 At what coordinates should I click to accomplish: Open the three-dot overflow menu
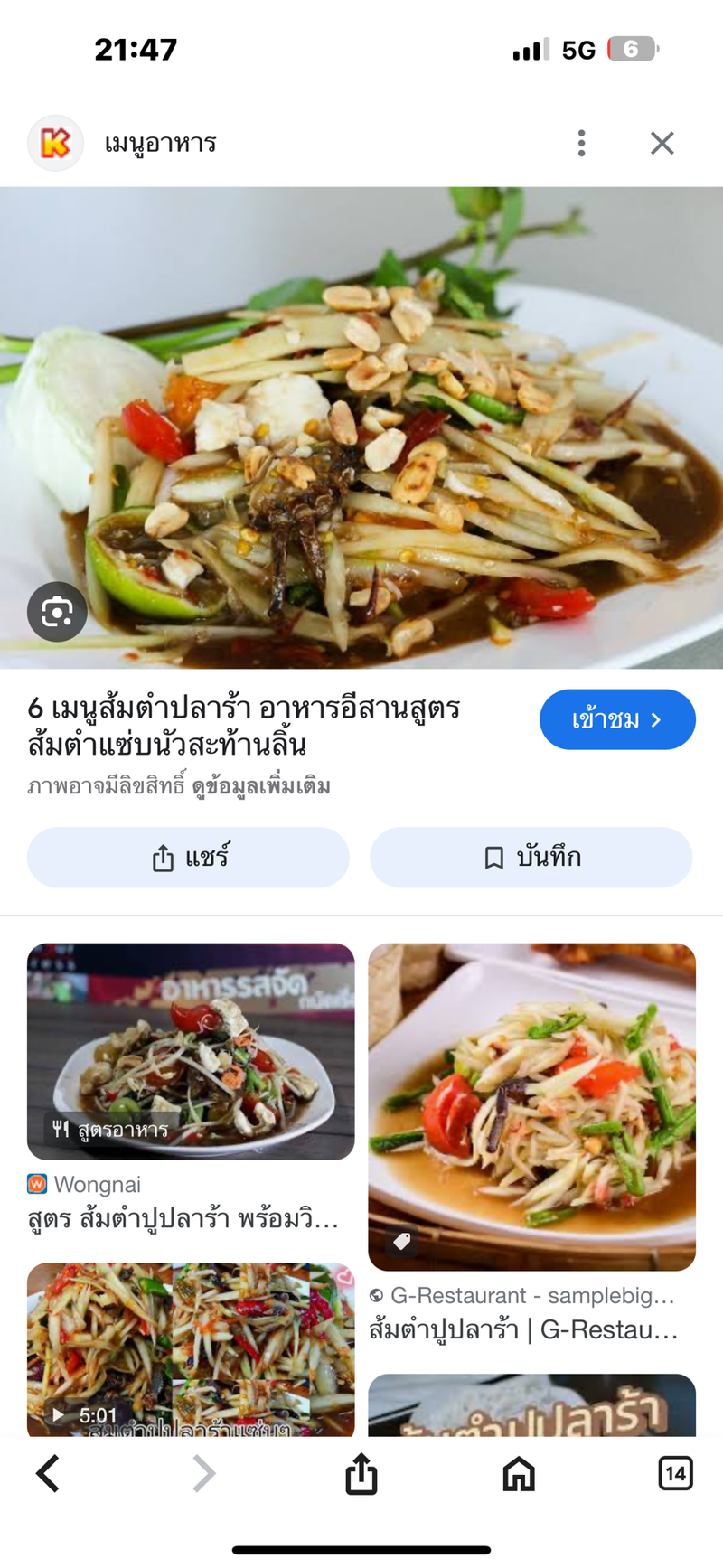pos(581,143)
